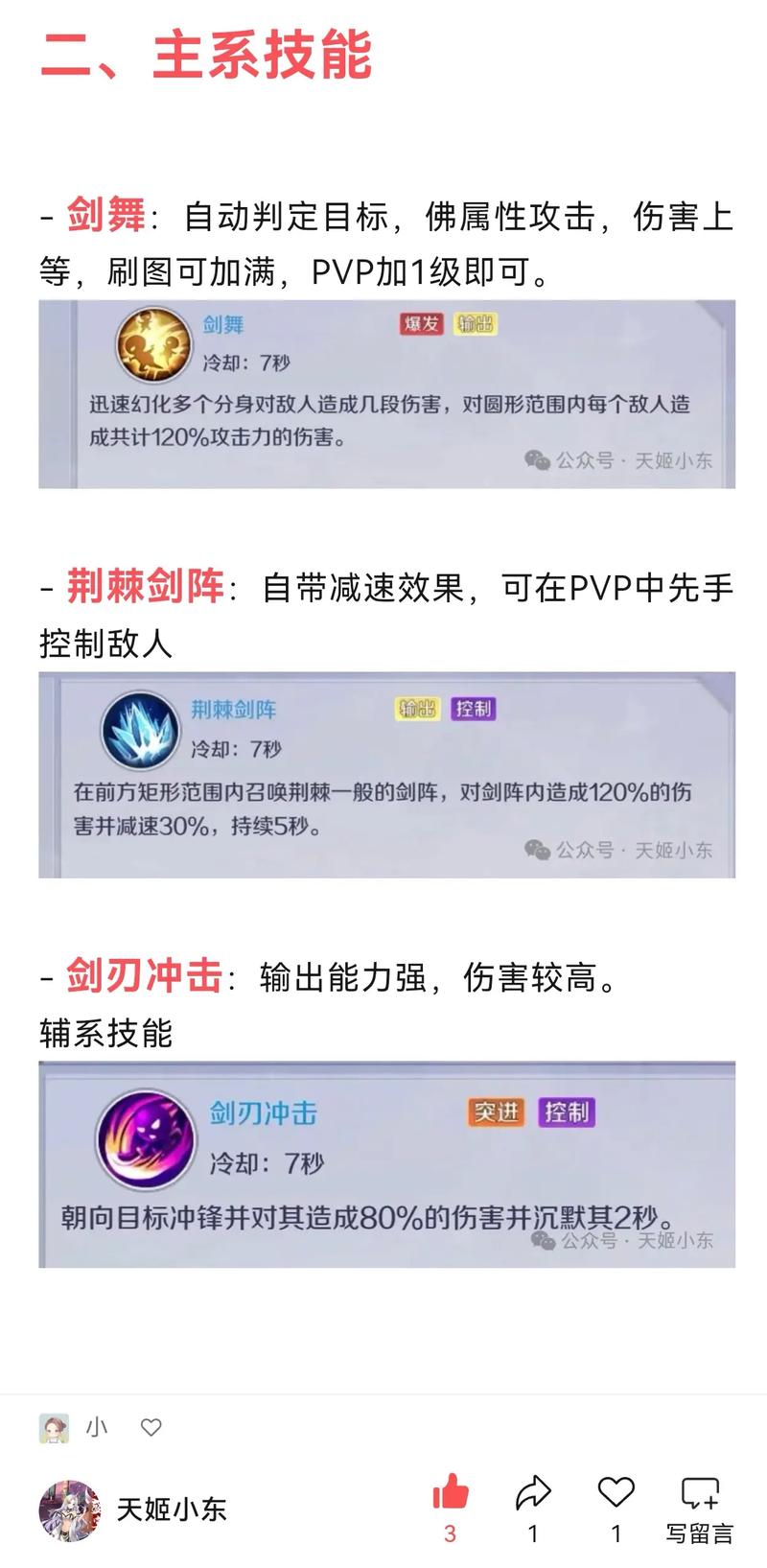
Task: View the 剑舞 skill image
Action: [x=386, y=394]
